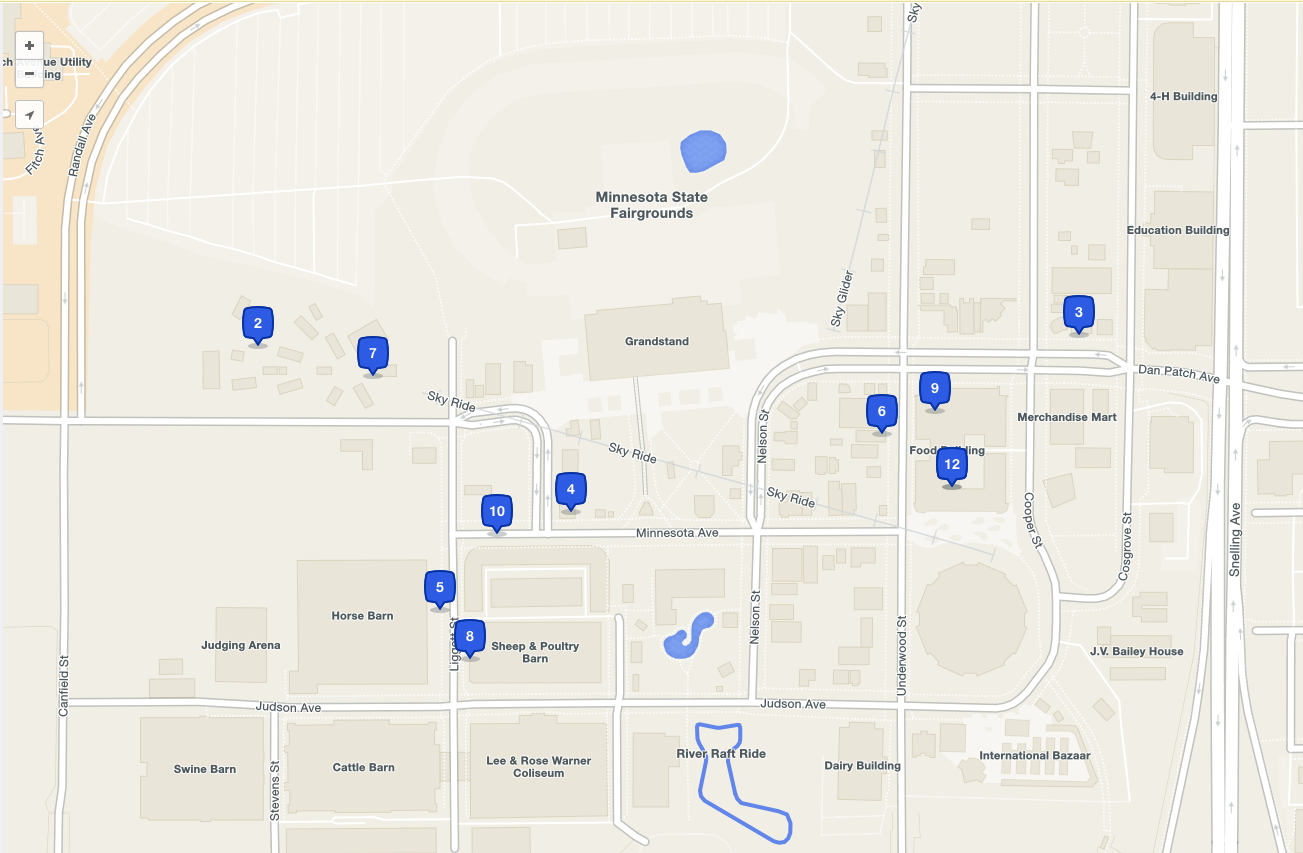Screen dimensions: 1303x853
Task: Select map marker number 2
Action: (258, 324)
